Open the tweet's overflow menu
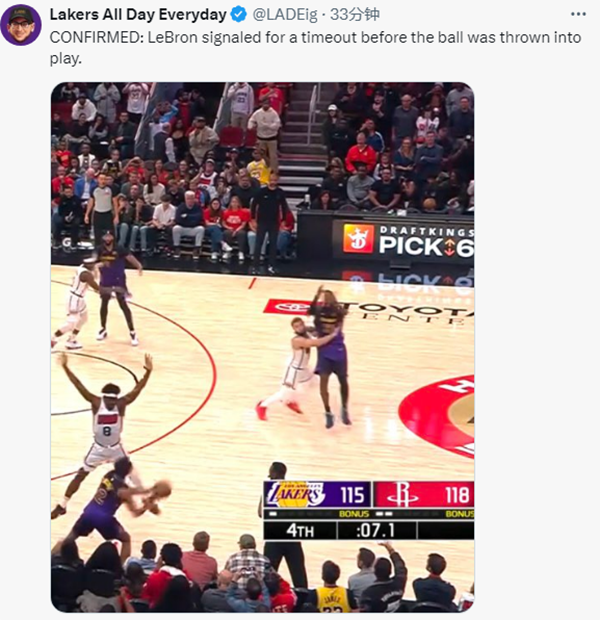 (577, 15)
